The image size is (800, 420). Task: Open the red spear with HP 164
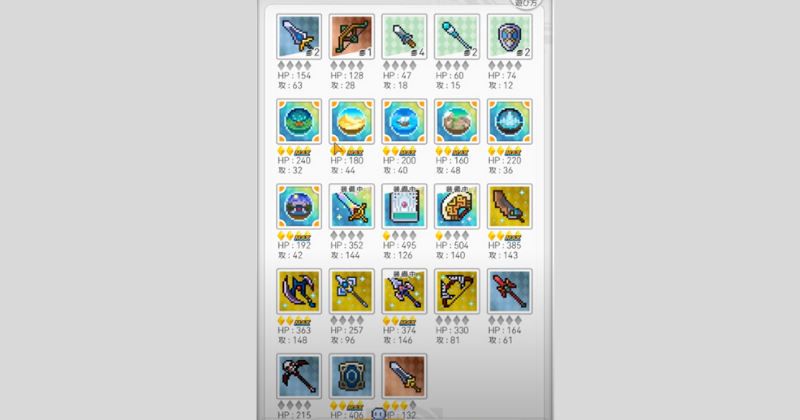pos(510,292)
